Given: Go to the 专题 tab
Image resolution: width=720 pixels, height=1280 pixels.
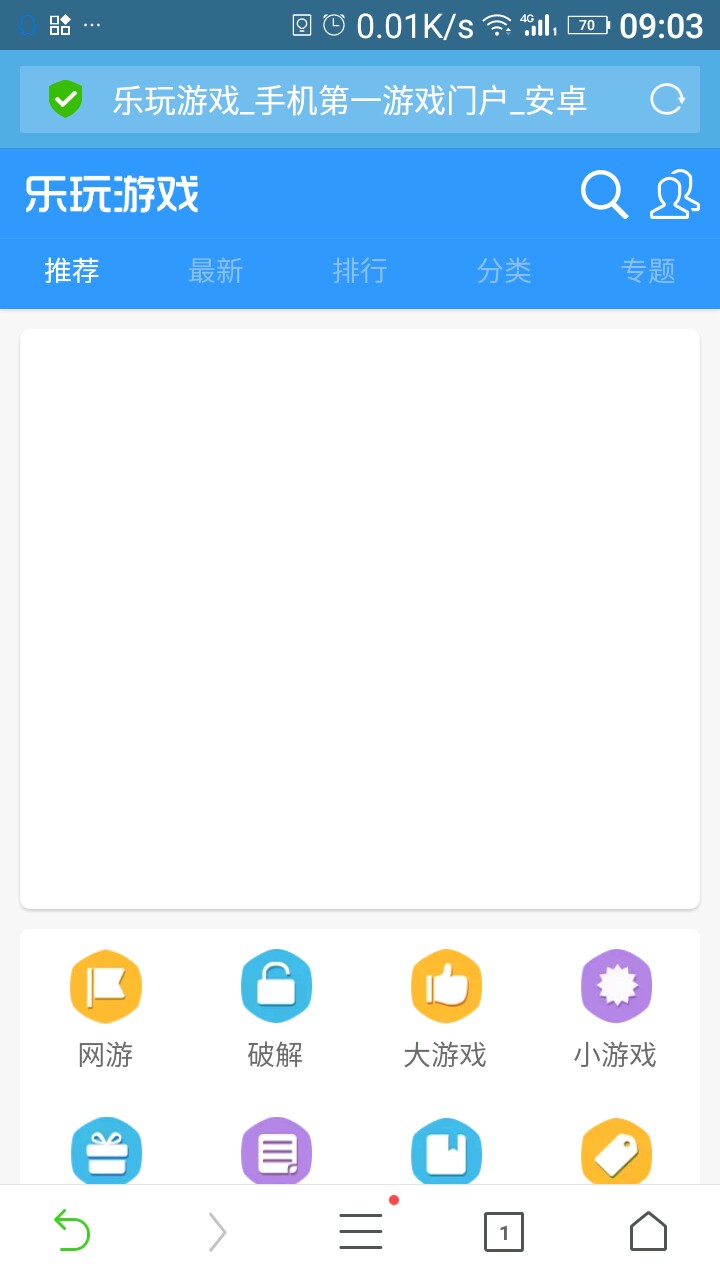Looking at the screenshot, I should coord(648,271).
